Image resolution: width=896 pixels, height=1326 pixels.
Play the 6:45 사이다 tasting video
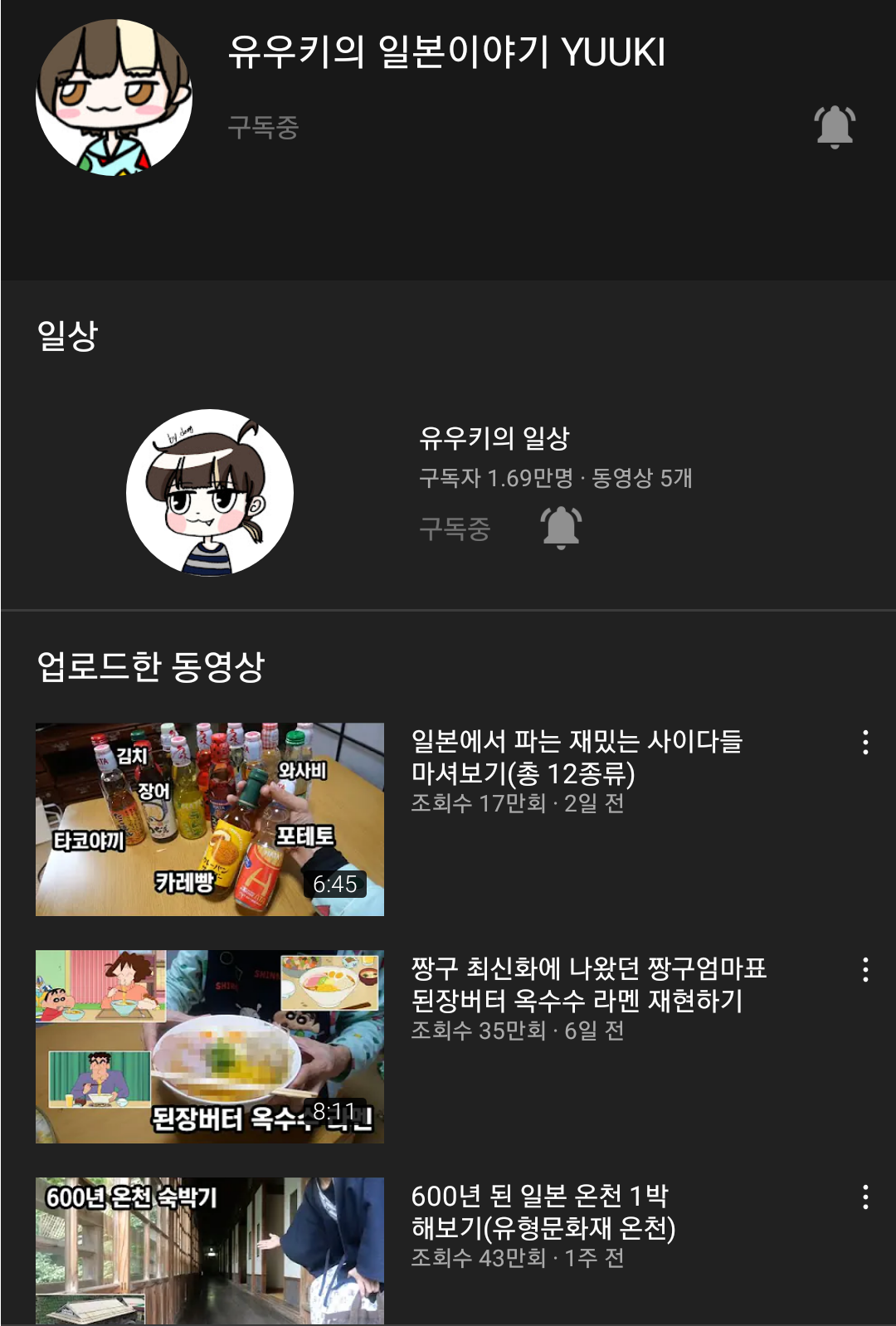(209, 819)
